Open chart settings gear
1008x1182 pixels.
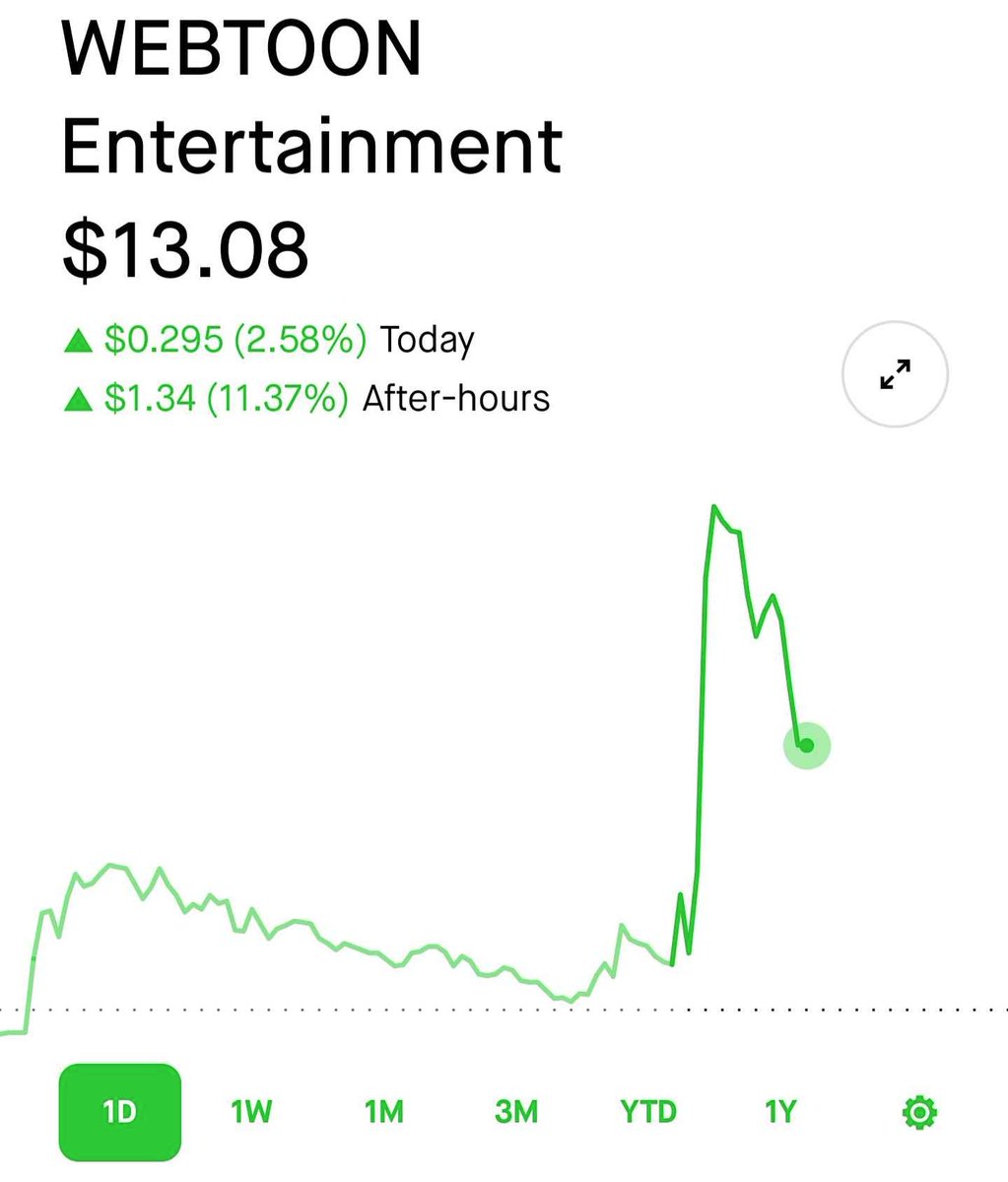tap(919, 1113)
